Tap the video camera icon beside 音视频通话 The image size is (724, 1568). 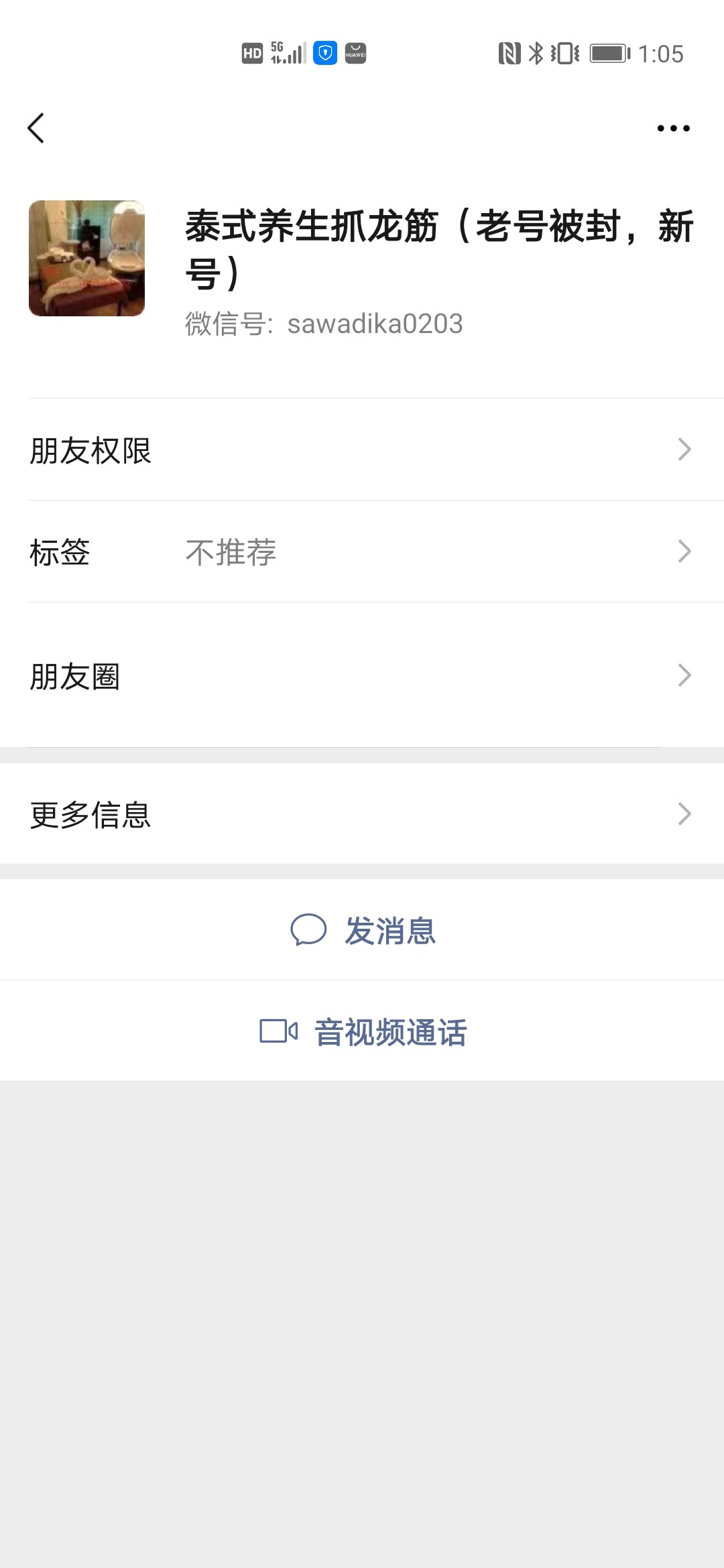278,1031
